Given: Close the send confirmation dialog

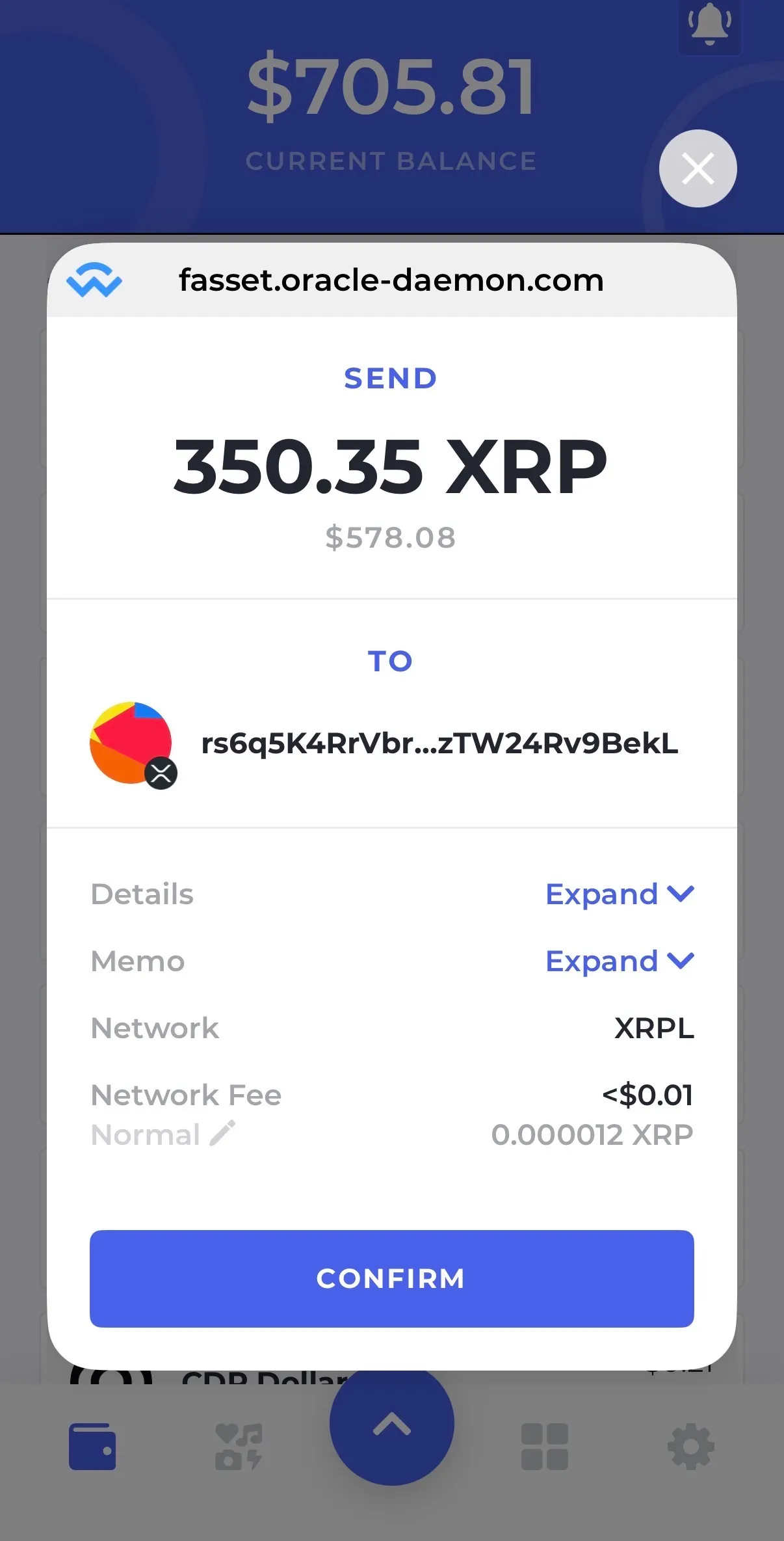Looking at the screenshot, I should point(698,168).
